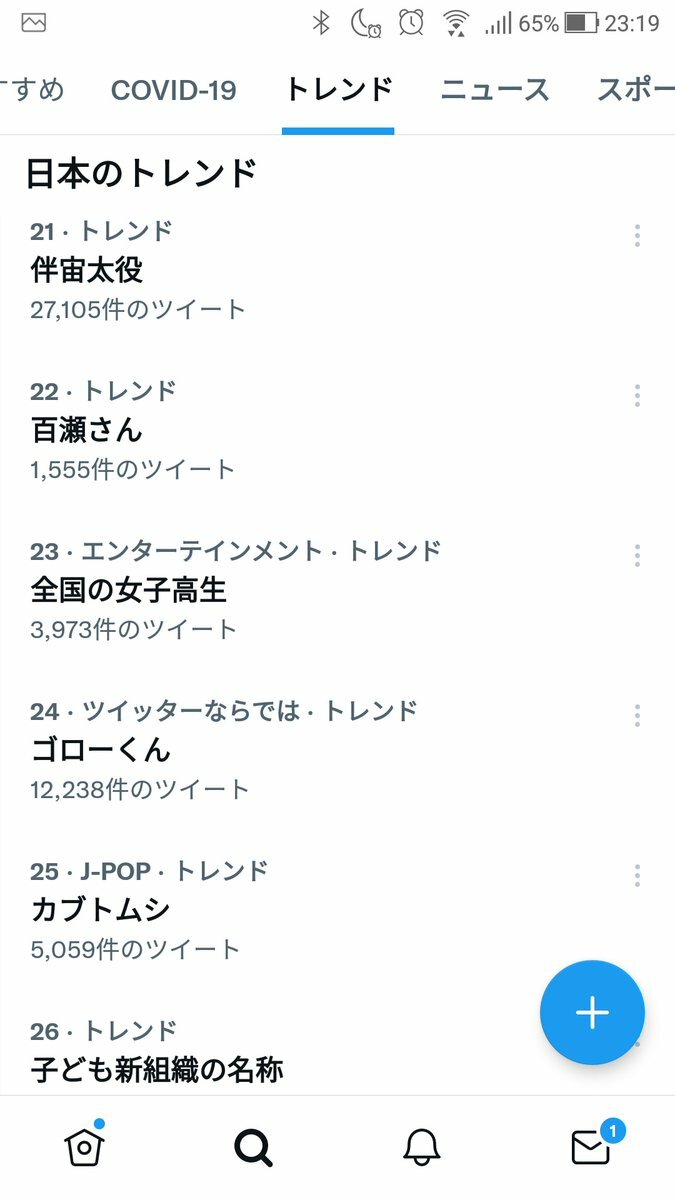The height and width of the screenshot is (1200, 675).
Task: Open the search tab
Action: coord(254,1148)
